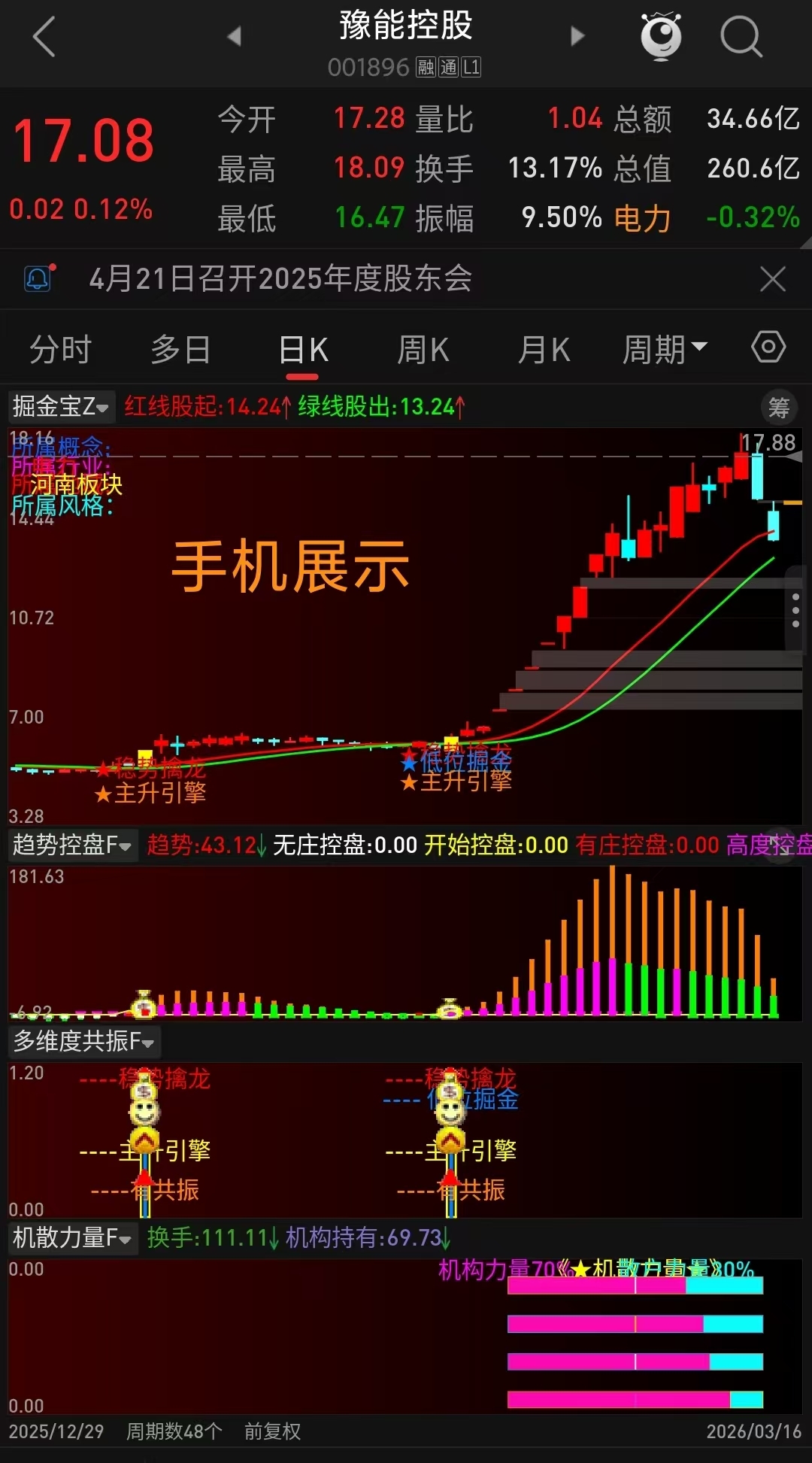
Task: Open the 电力 sector link
Action: click(642, 218)
